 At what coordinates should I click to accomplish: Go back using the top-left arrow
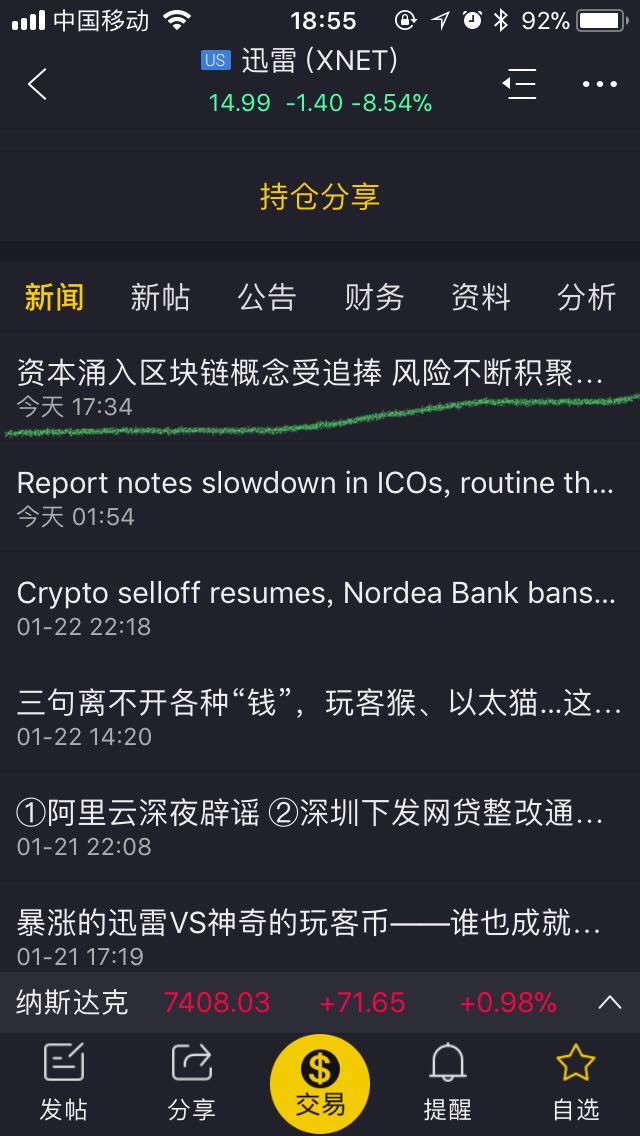37,84
